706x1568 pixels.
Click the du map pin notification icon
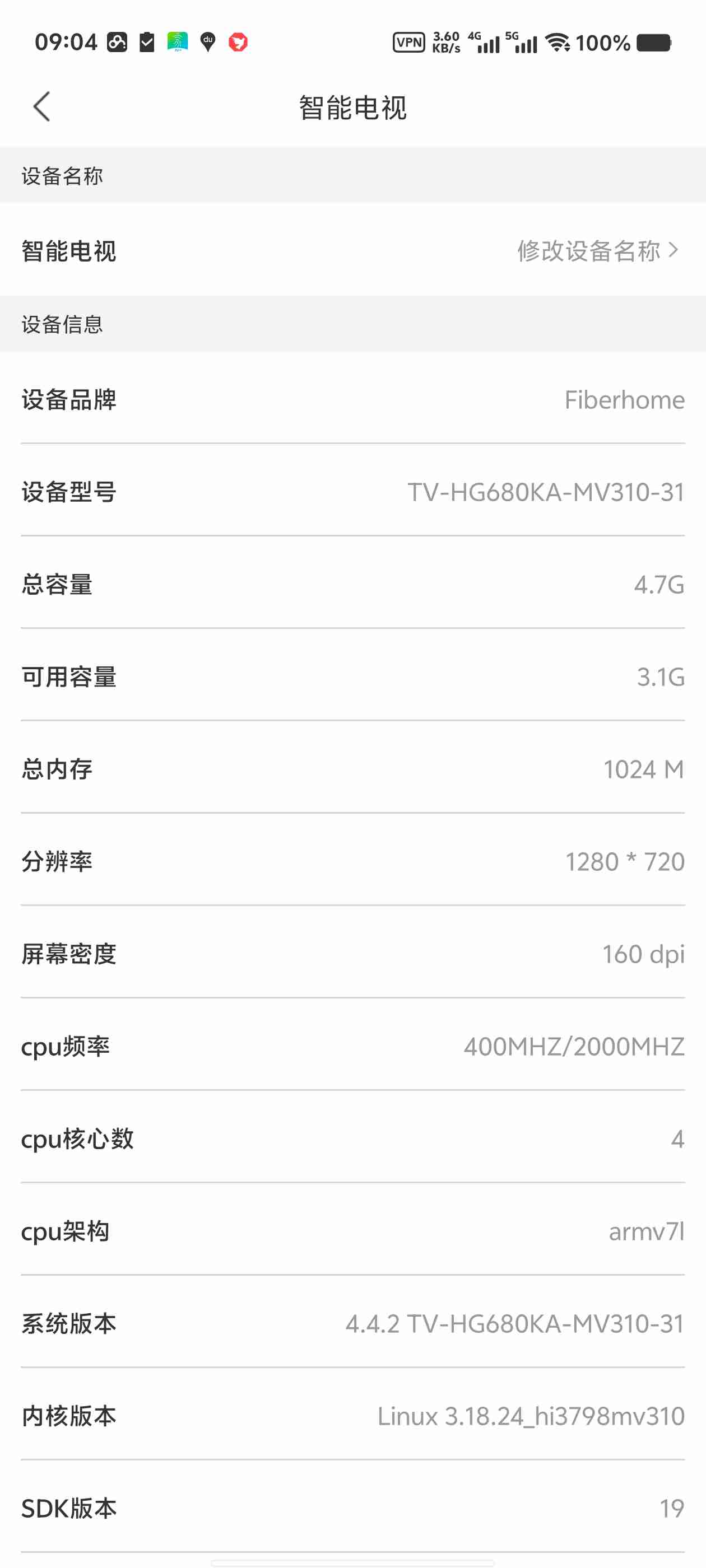point(207,41)
